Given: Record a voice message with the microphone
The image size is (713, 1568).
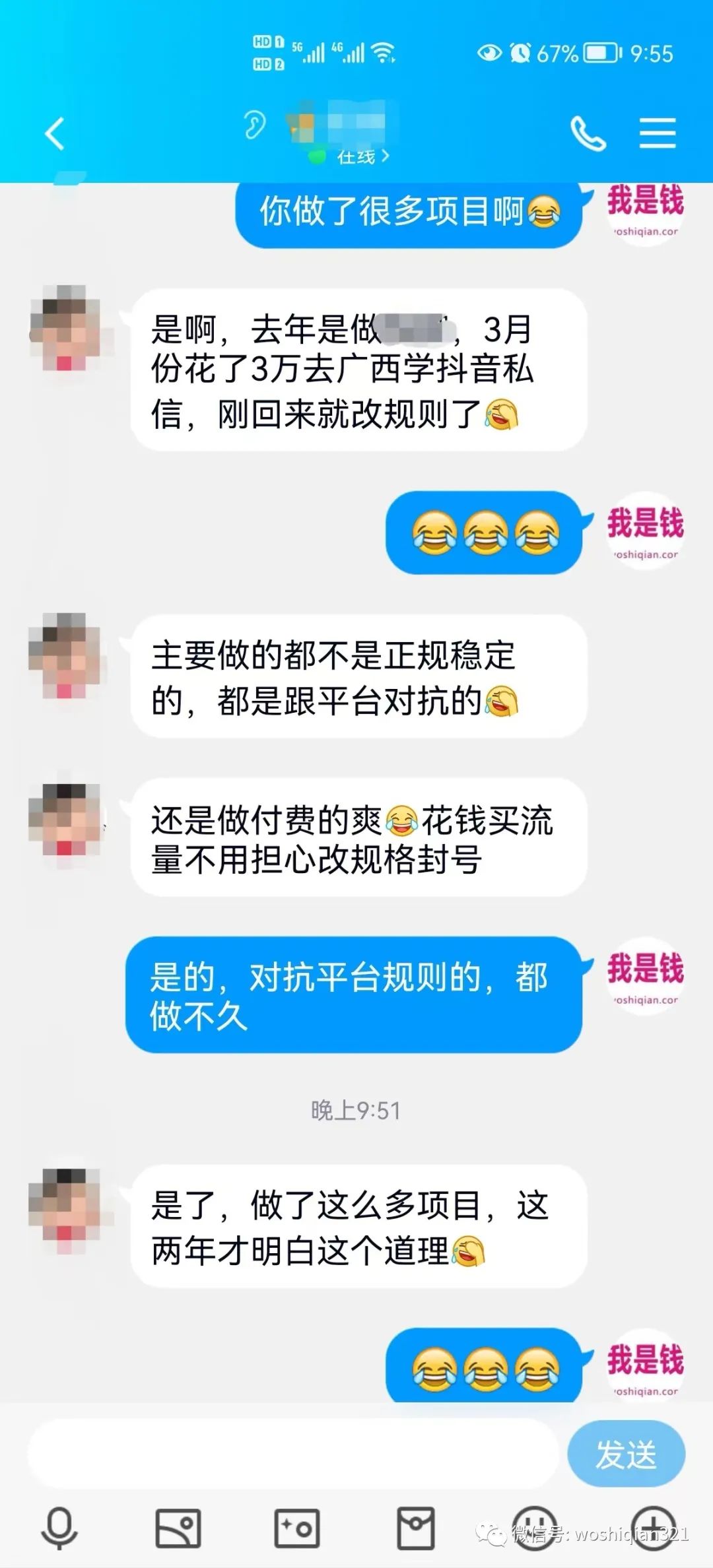Looking at the screenshot, I should pyautogui.click(x=59, y=1528).
